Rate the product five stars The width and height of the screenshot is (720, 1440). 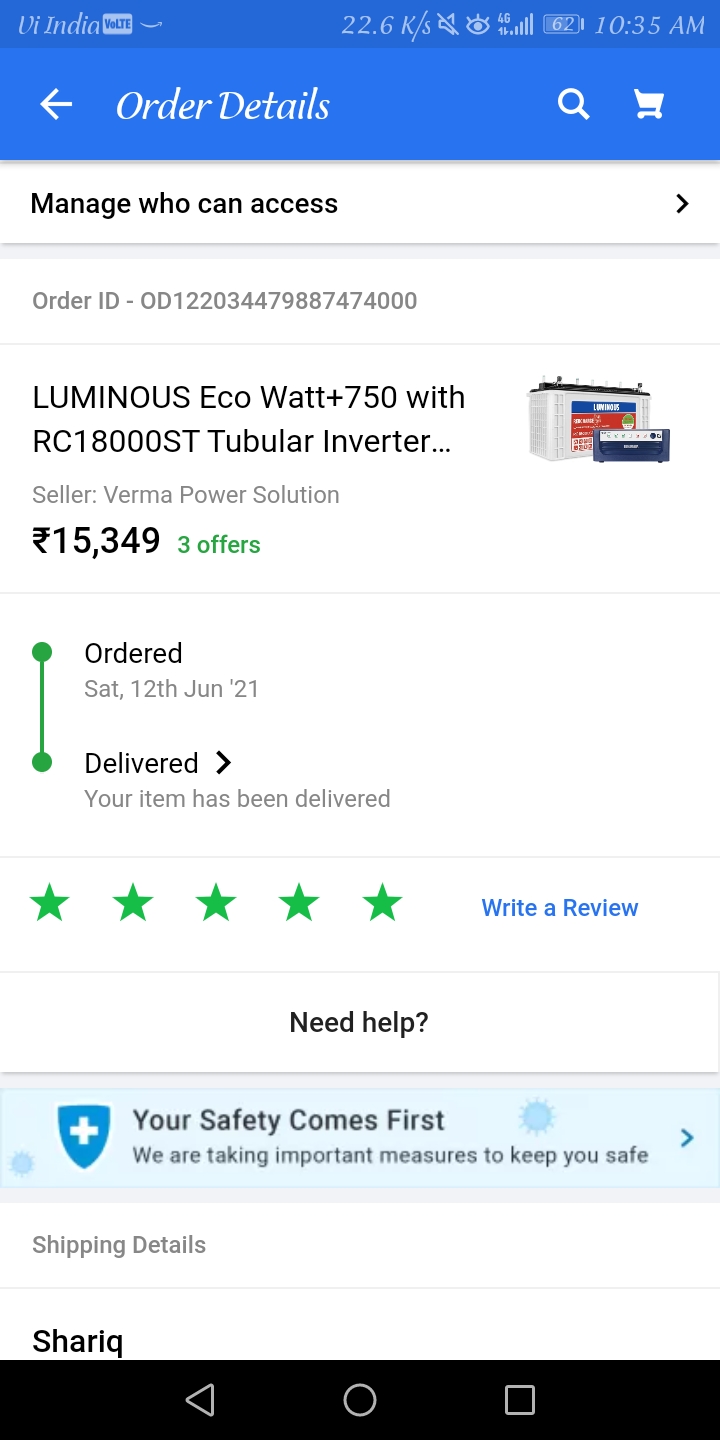(x=382, y=905)
